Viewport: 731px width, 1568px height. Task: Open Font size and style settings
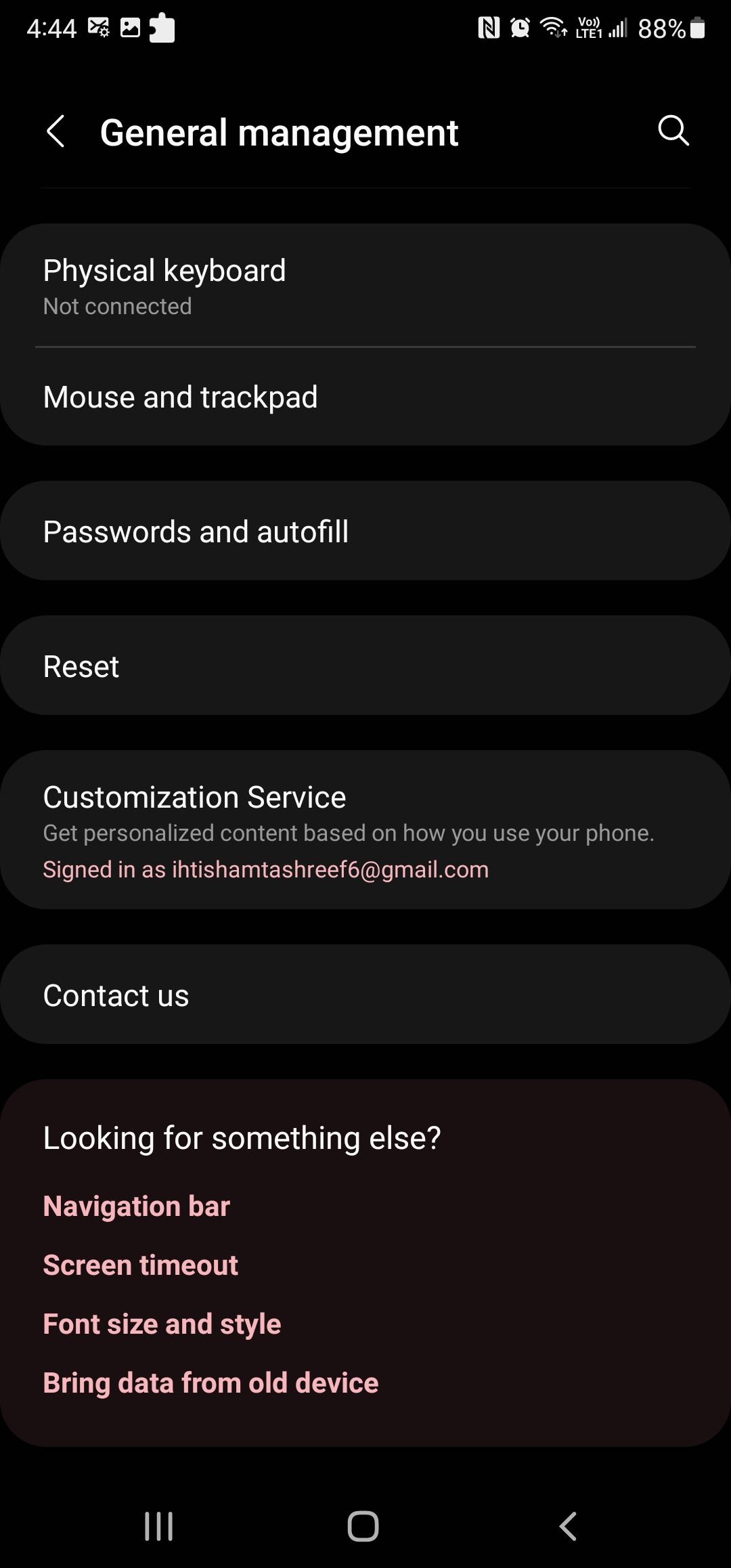click(x=161, y=1323)
